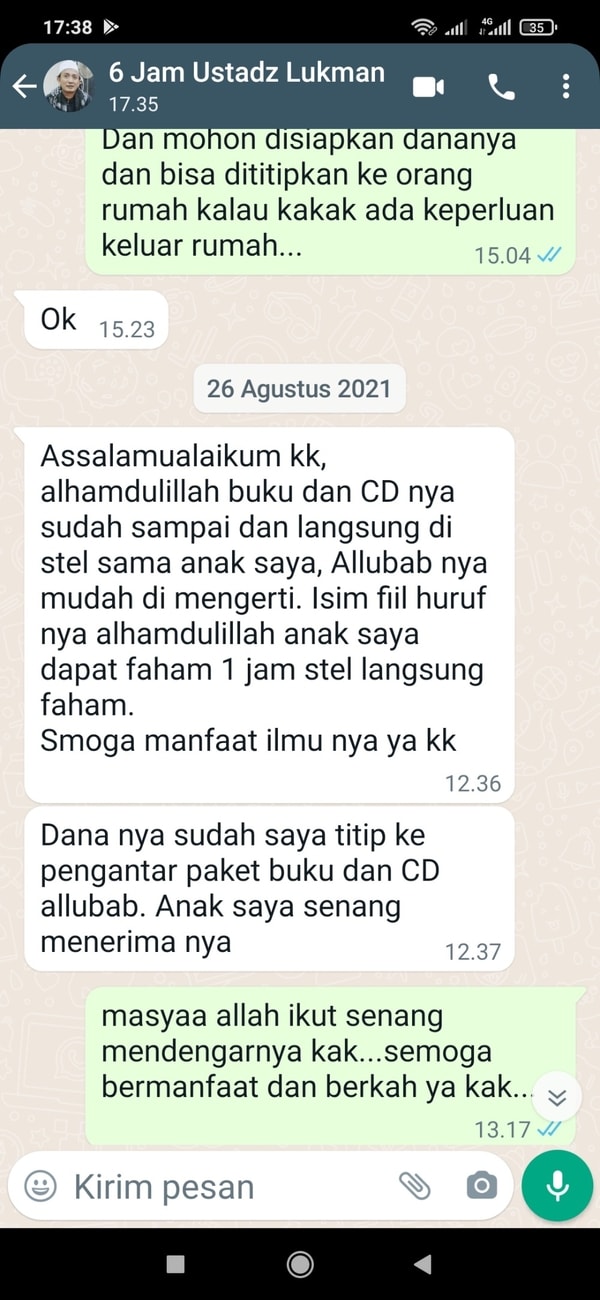Open the emoji picker

tap(40, 1186)
